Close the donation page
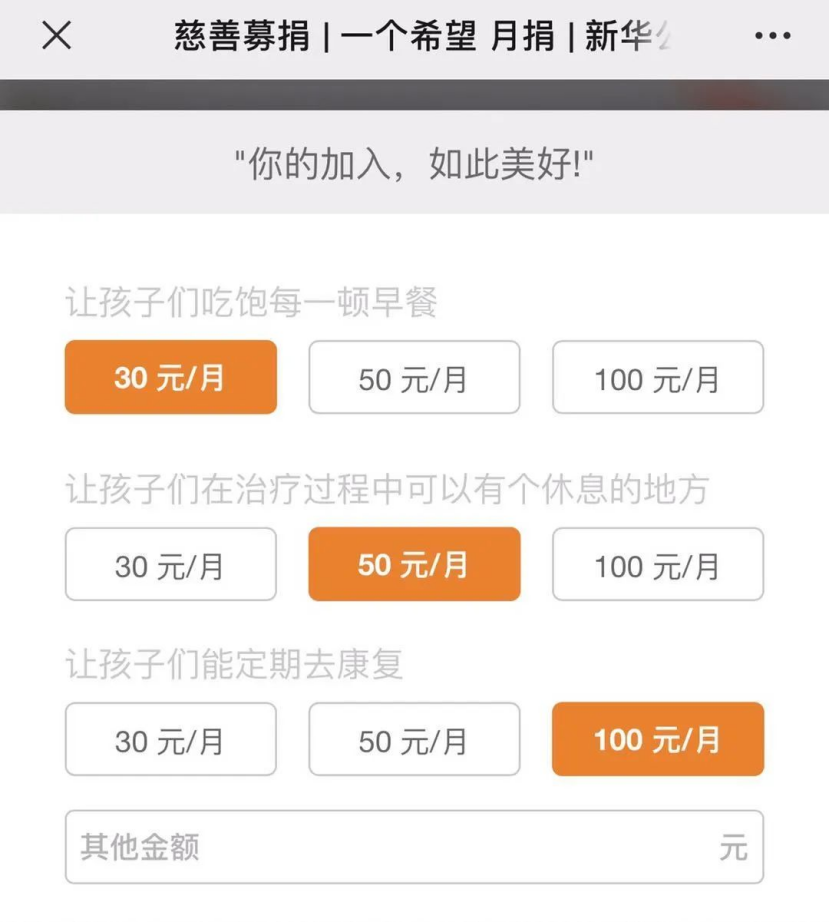The width and height of the screenshot is (830, 923). click(56, 37)
